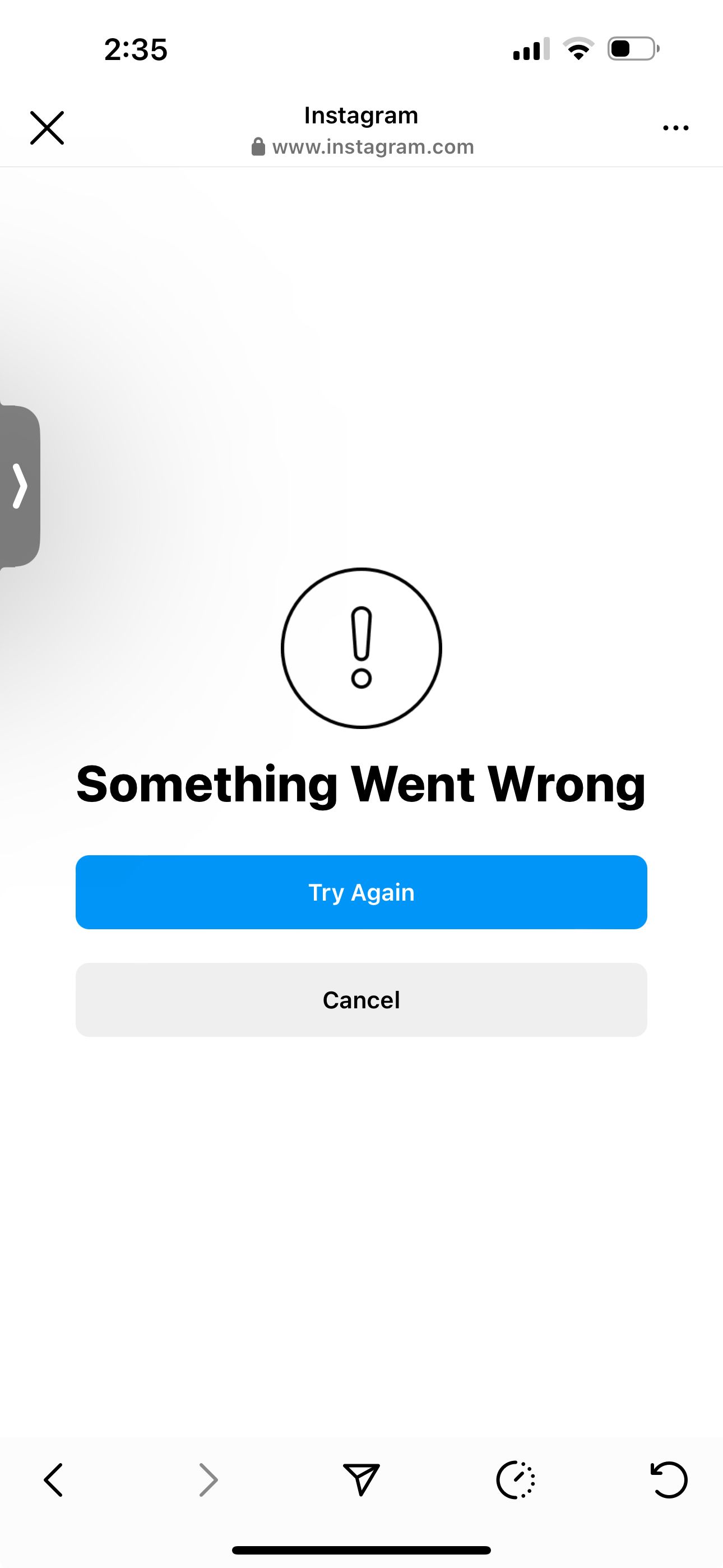723x1568 pixels.
Task: Cancel the failed action
Action: (361, 999)
